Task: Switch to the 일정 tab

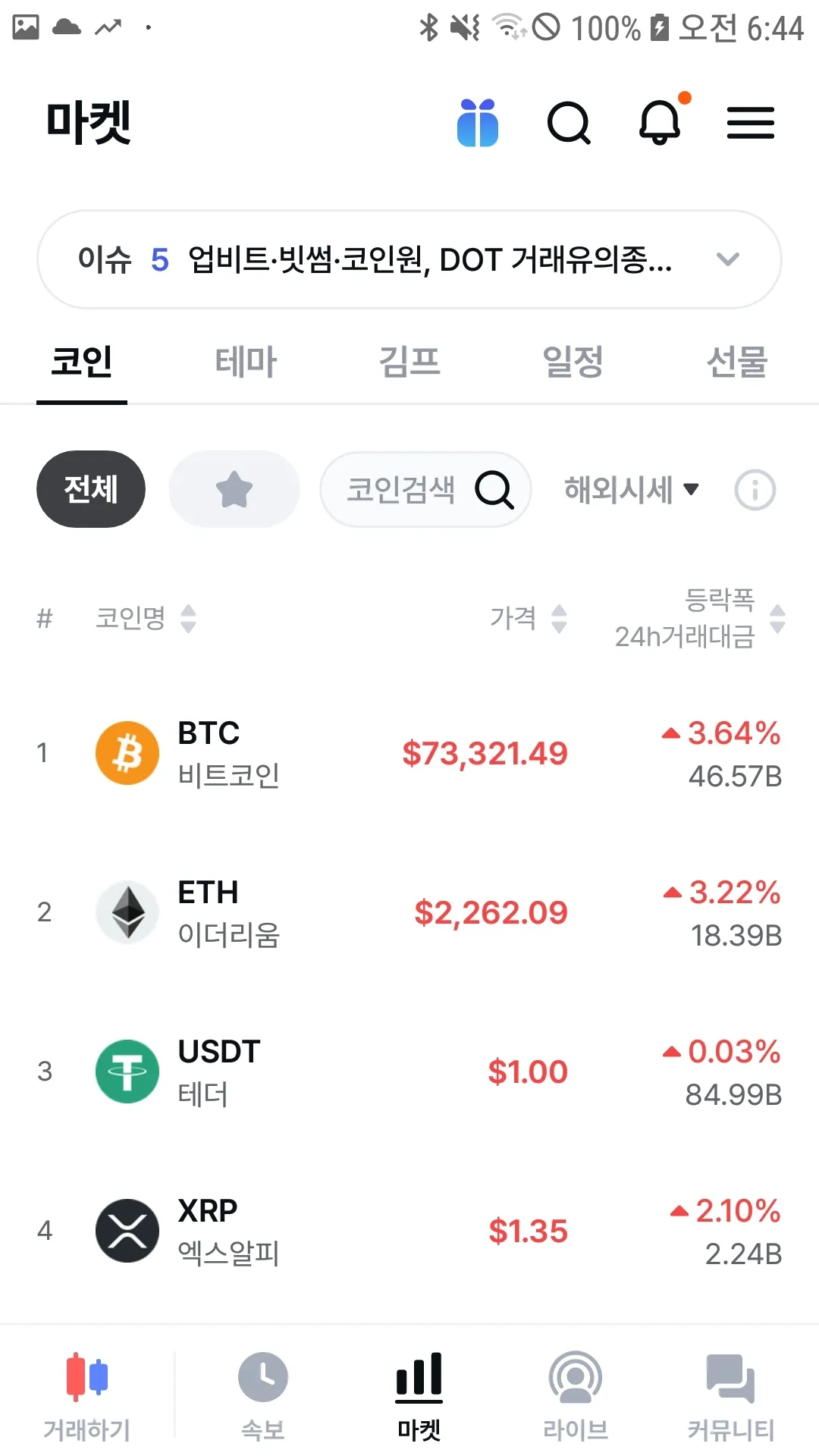Action: [x=573, y=362]
